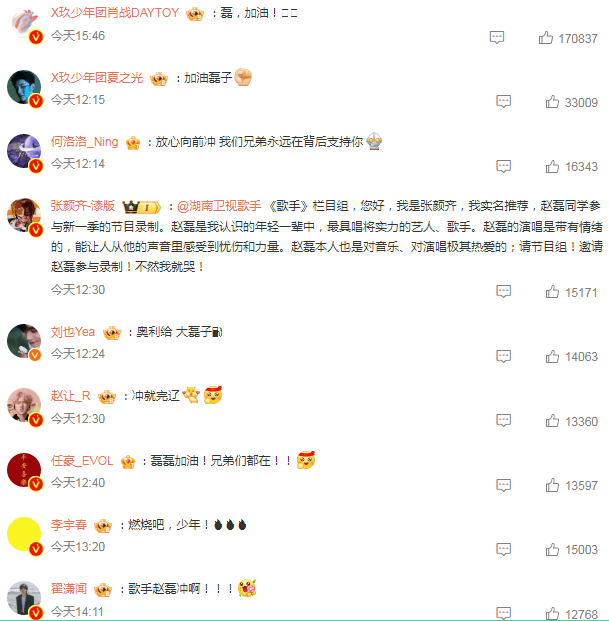Viewport: 609px width, 621px height.
Task: Like 赵让_R's comment
Action: pyautogui.click(x=552, y=421)
